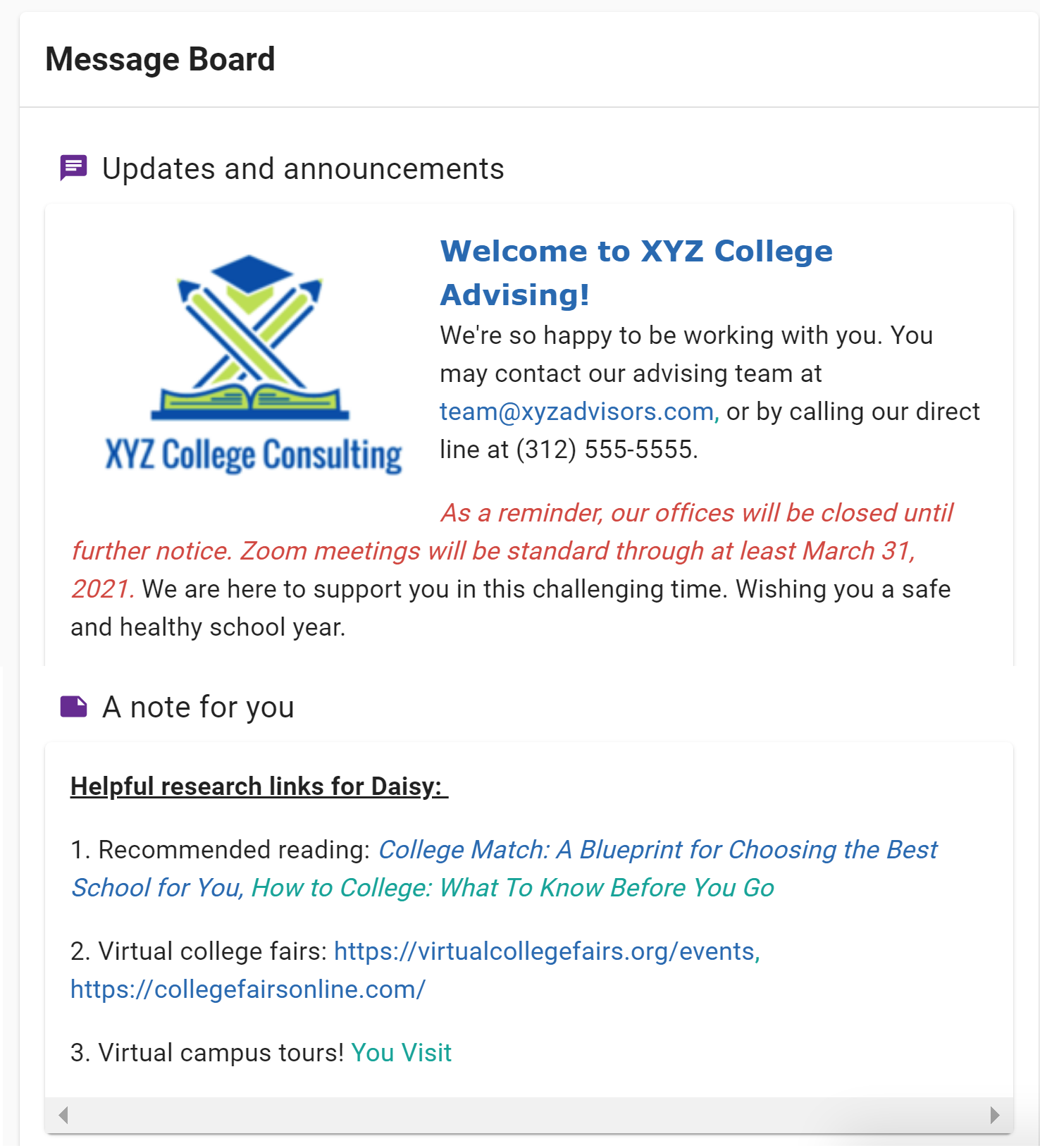Open the team@xyzadvisors.com email link
The height and width of the screenshot is (1148, 1040).
(576, 412)
